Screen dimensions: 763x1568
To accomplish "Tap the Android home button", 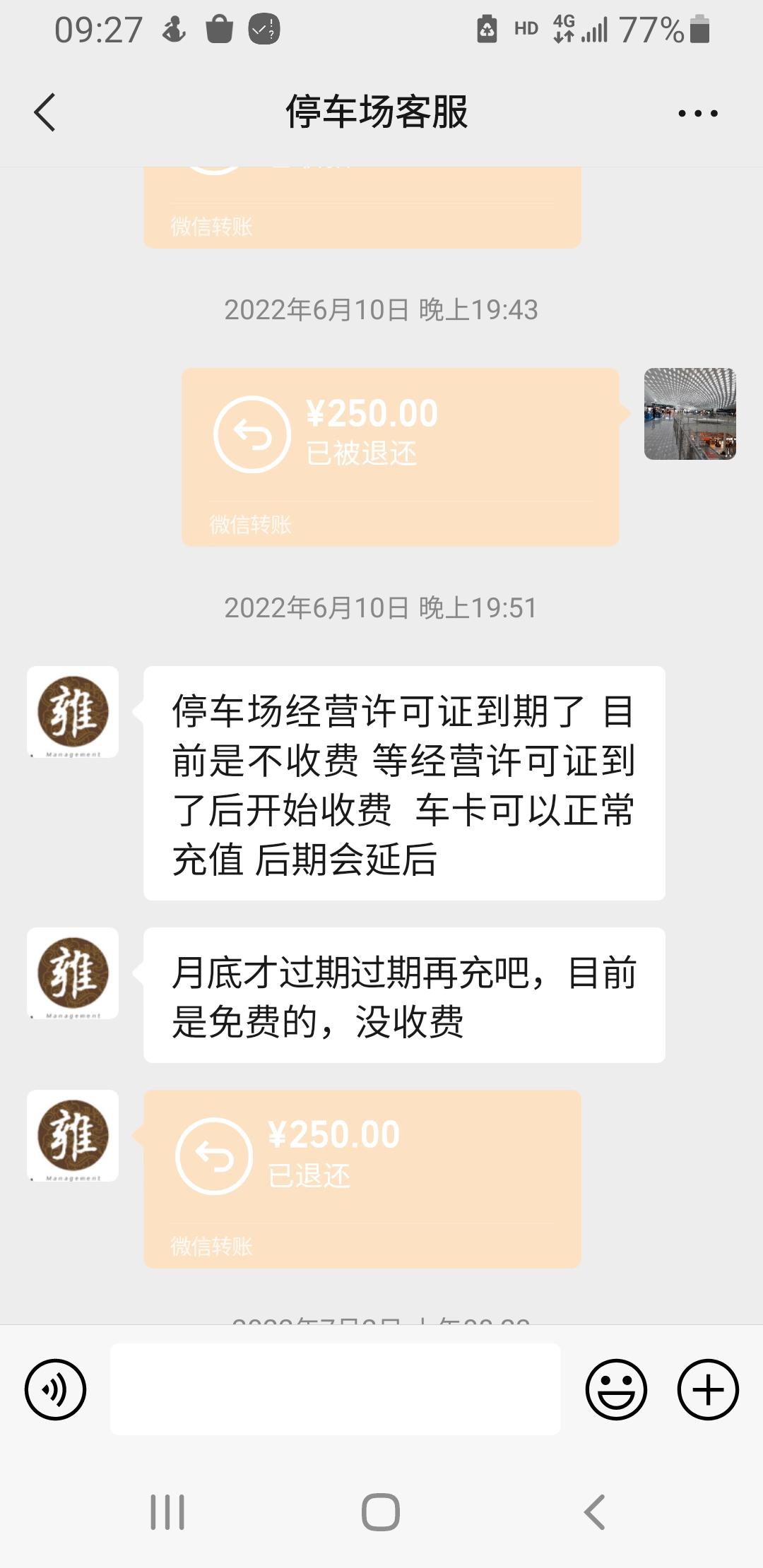I will [381, 1511].
